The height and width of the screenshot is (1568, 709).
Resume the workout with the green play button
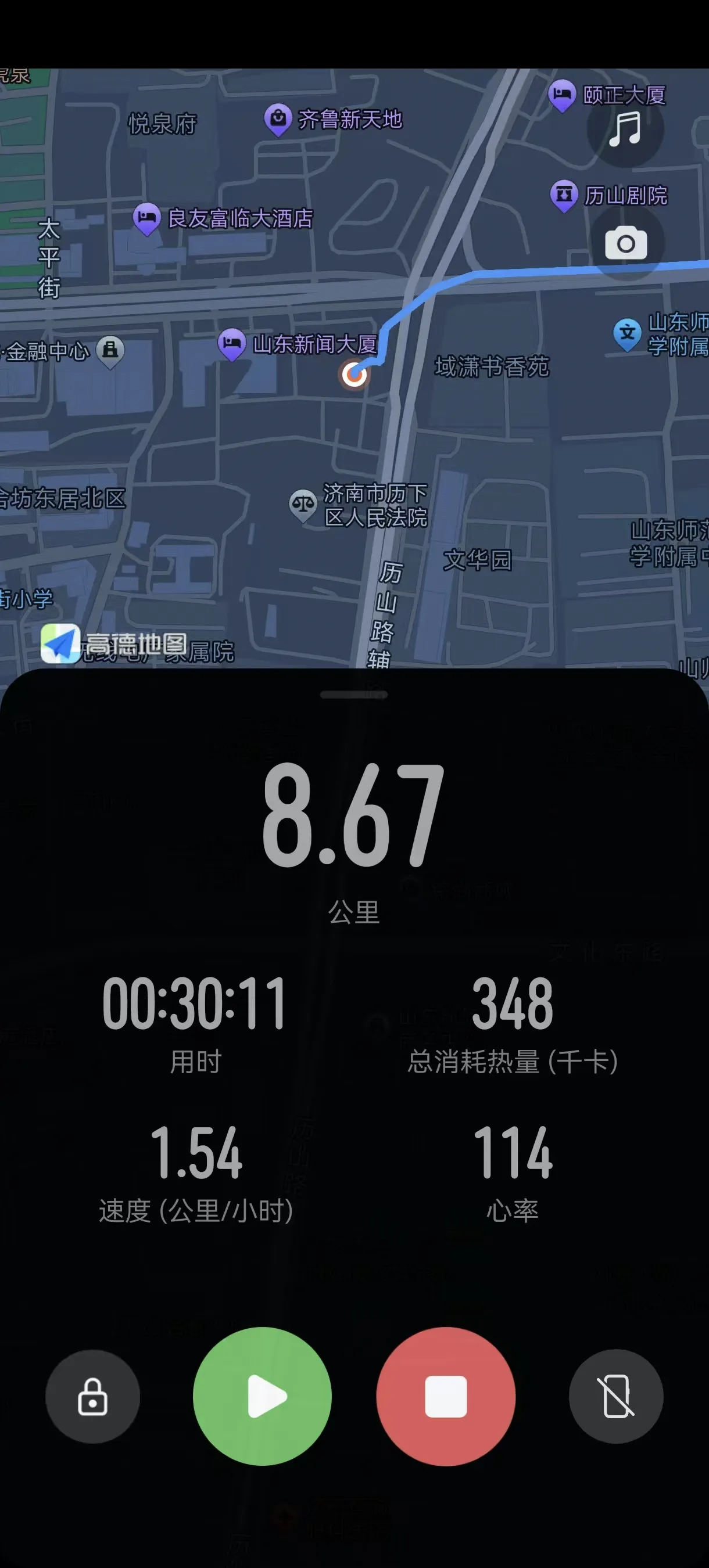tap(263, 1396)
